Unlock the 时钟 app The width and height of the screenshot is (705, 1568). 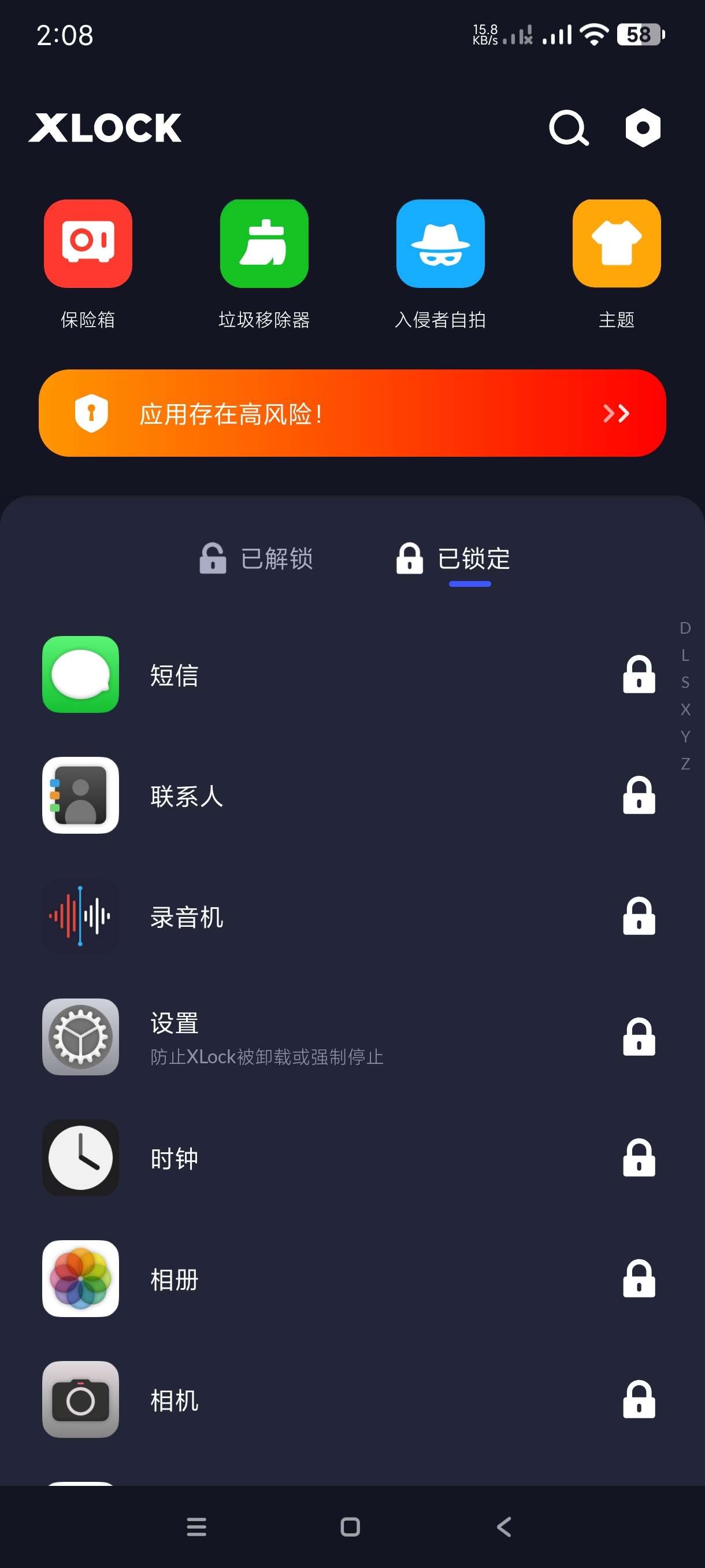(639, 1157)
